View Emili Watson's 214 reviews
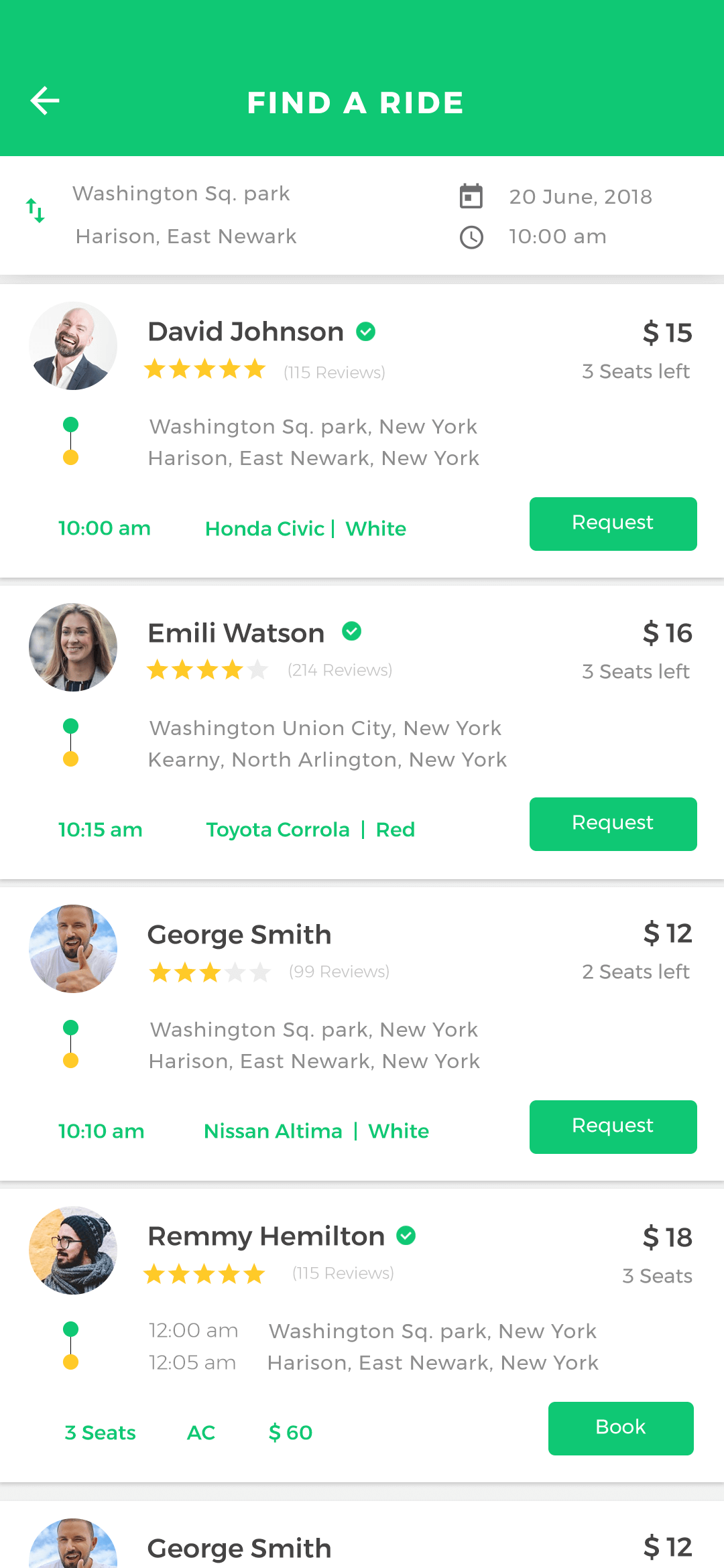The width and height of the screenshot is (724, 1568). point(339,669)
